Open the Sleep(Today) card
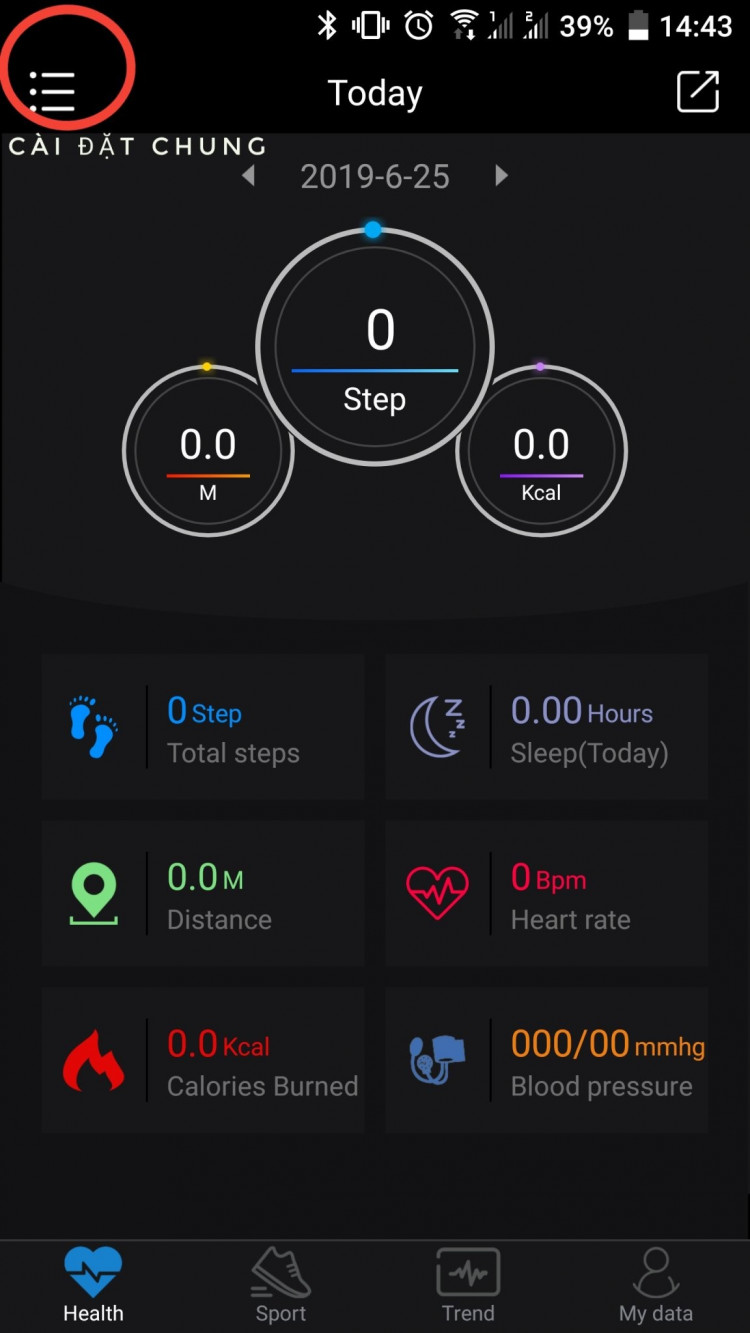The height and width of the screenshot is (1333, 750). pyautogui.click(x=547, y=728)
